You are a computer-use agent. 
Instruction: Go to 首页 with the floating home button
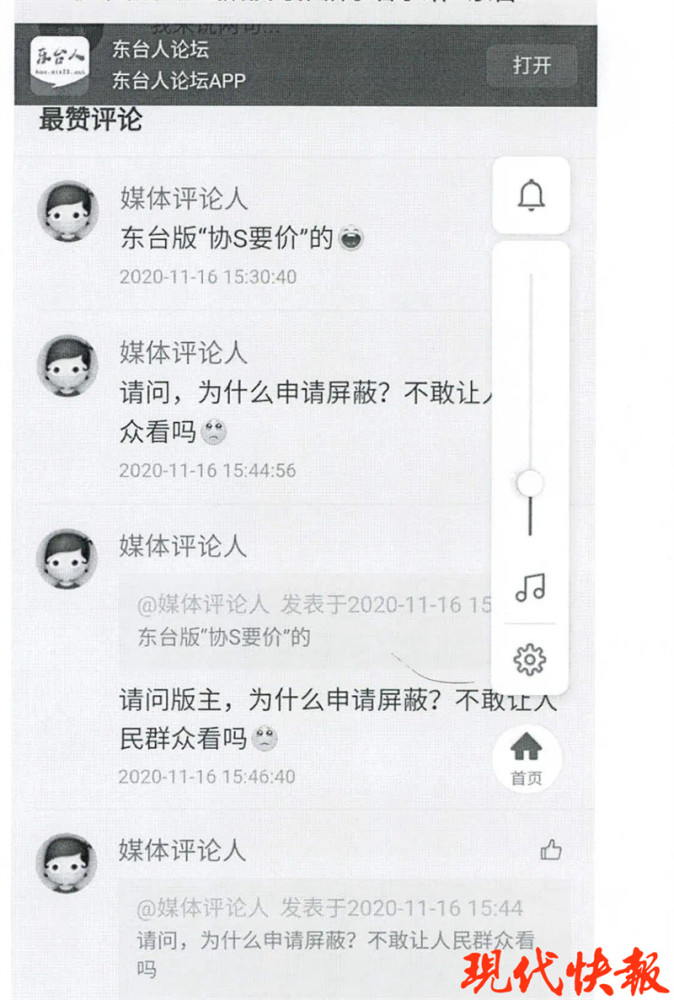point(526,757)
